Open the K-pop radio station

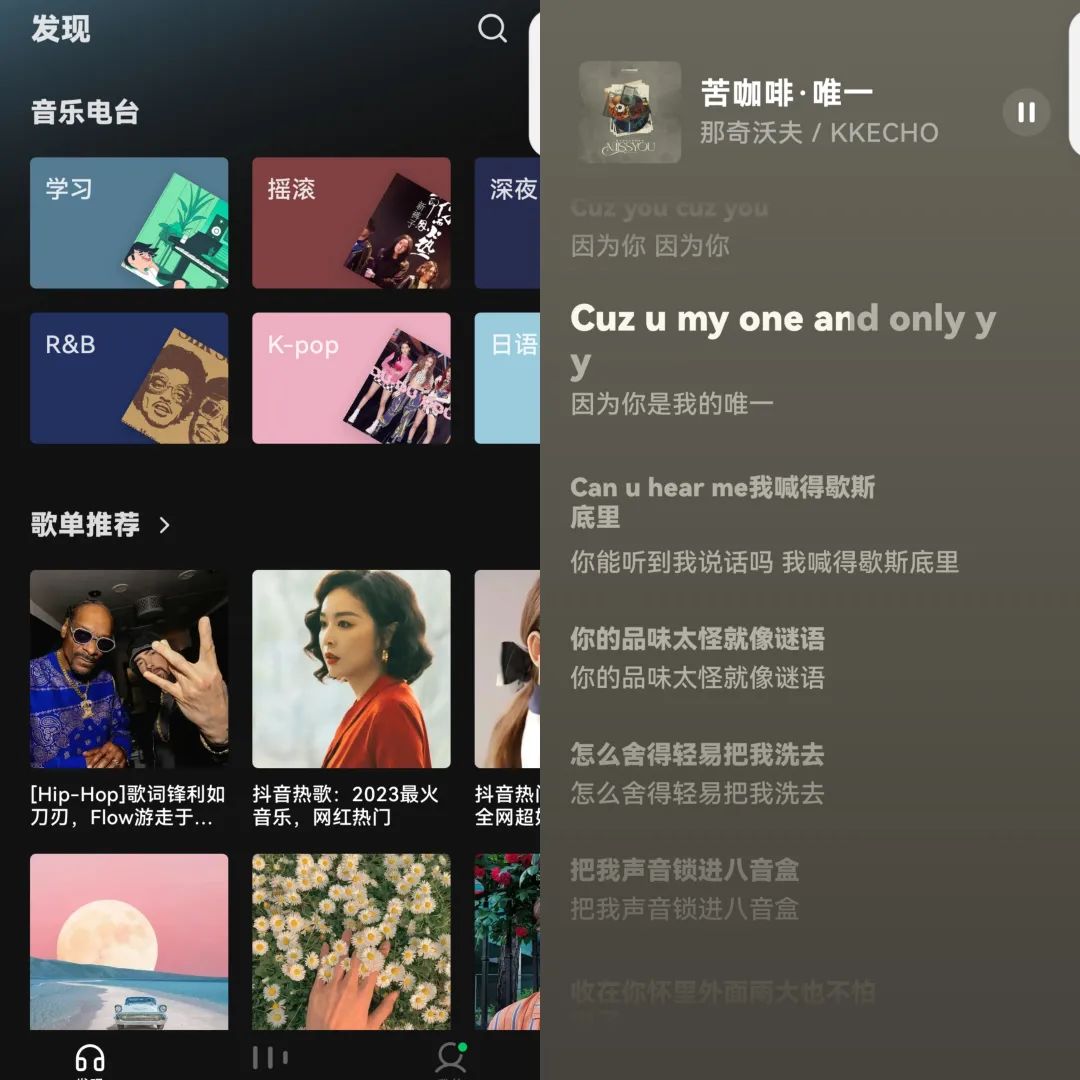(351, 378)
